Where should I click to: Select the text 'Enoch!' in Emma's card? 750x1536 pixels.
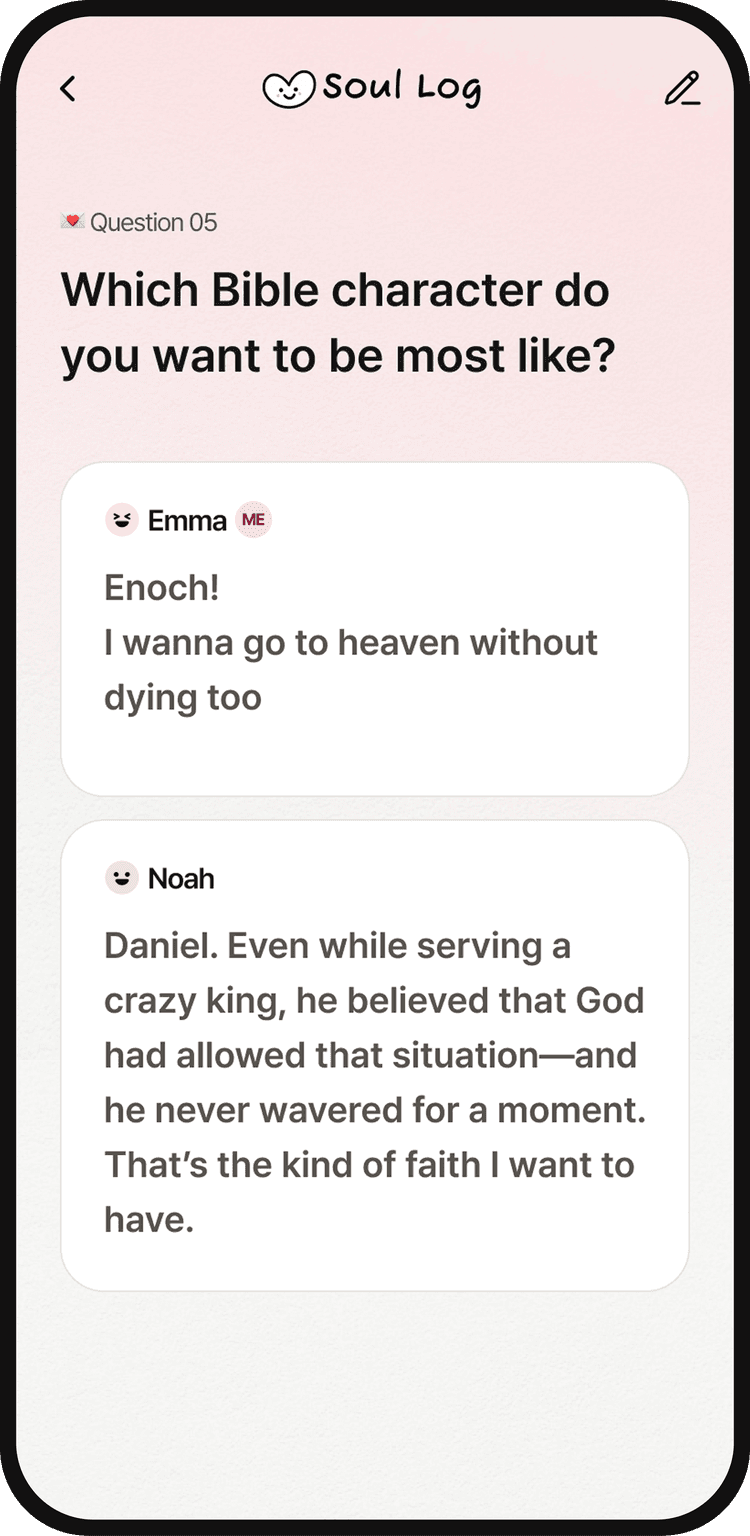pyautogui.click(x=160, y=588)
